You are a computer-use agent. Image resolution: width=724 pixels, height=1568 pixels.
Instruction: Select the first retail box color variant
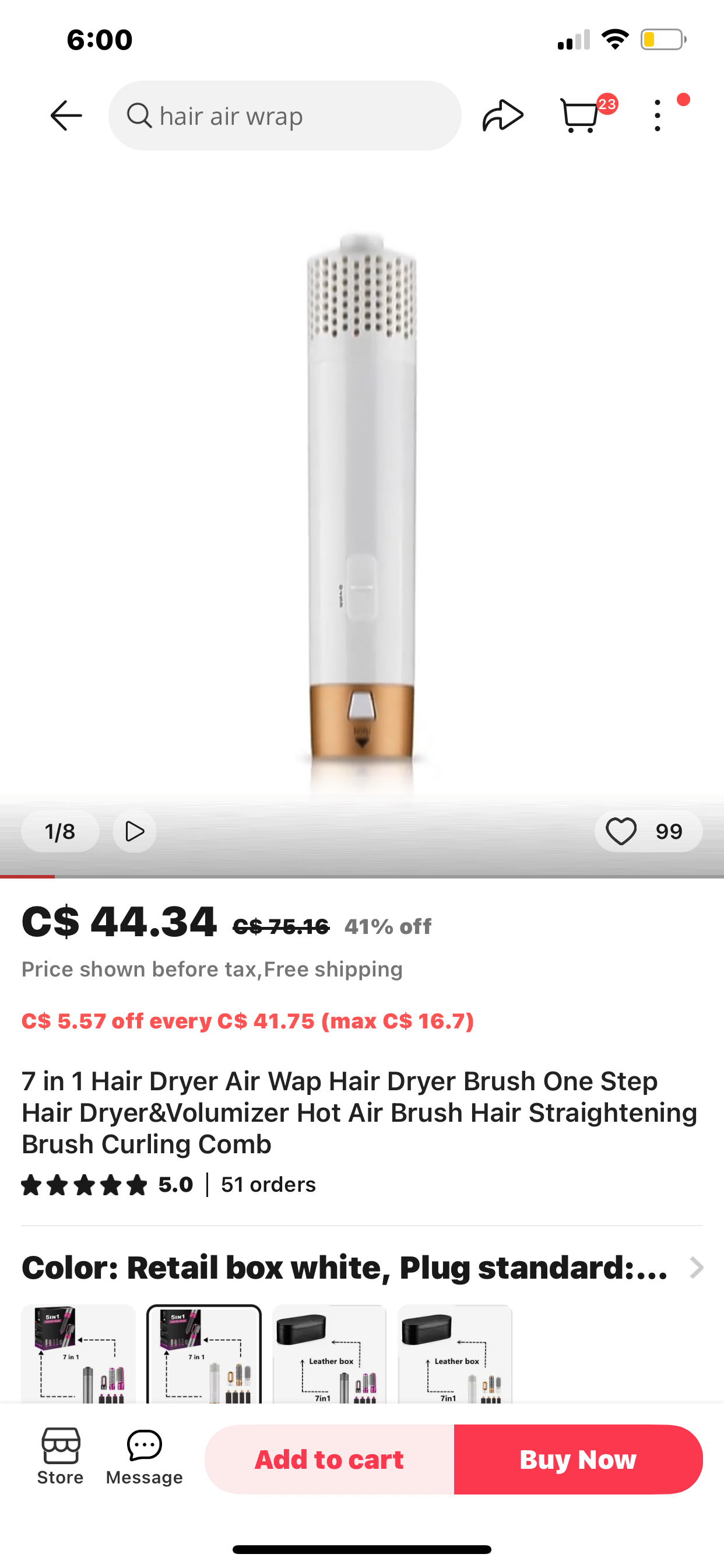(79, 1354)
